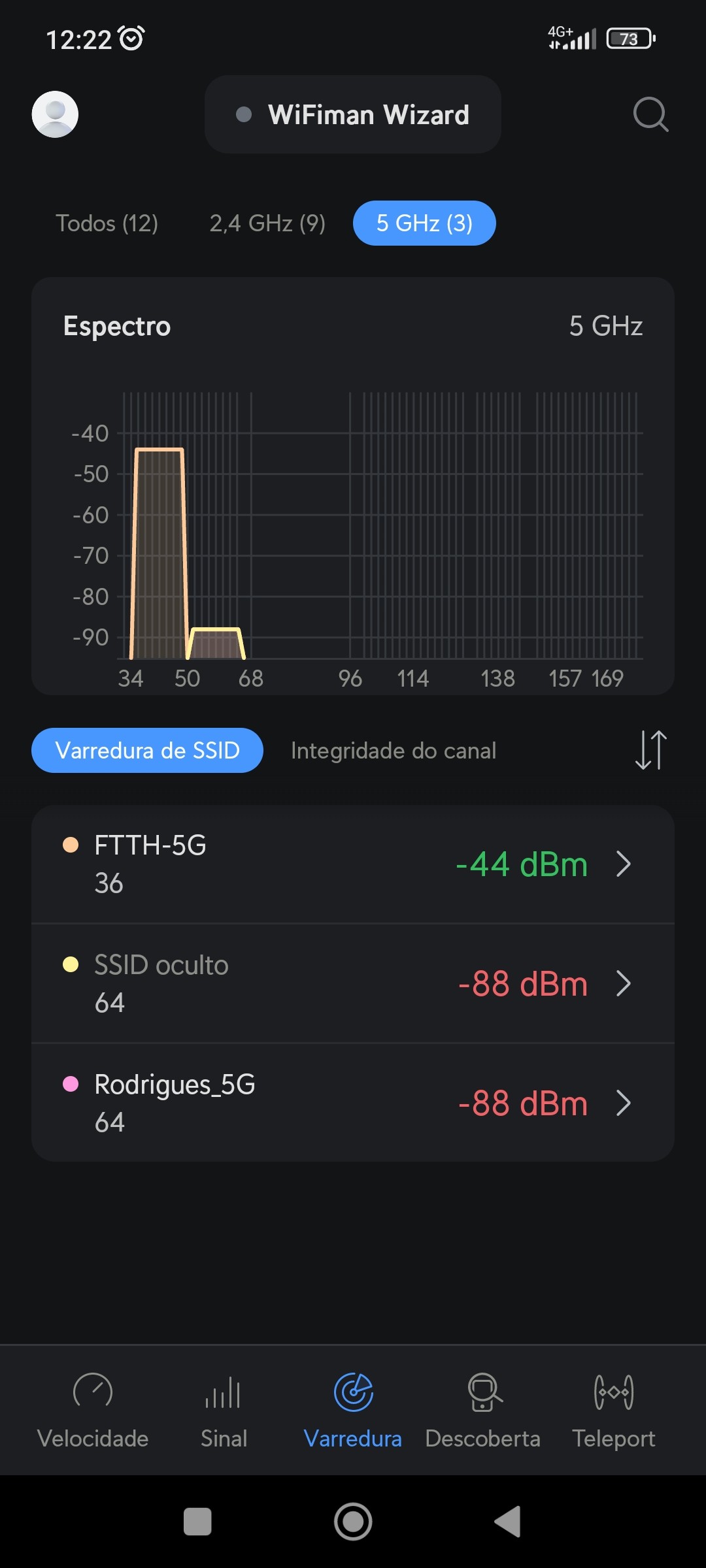Switch to the Todos (12) filter
The height and width of the screenshot is (1568, 706).
tap(107, 223)
